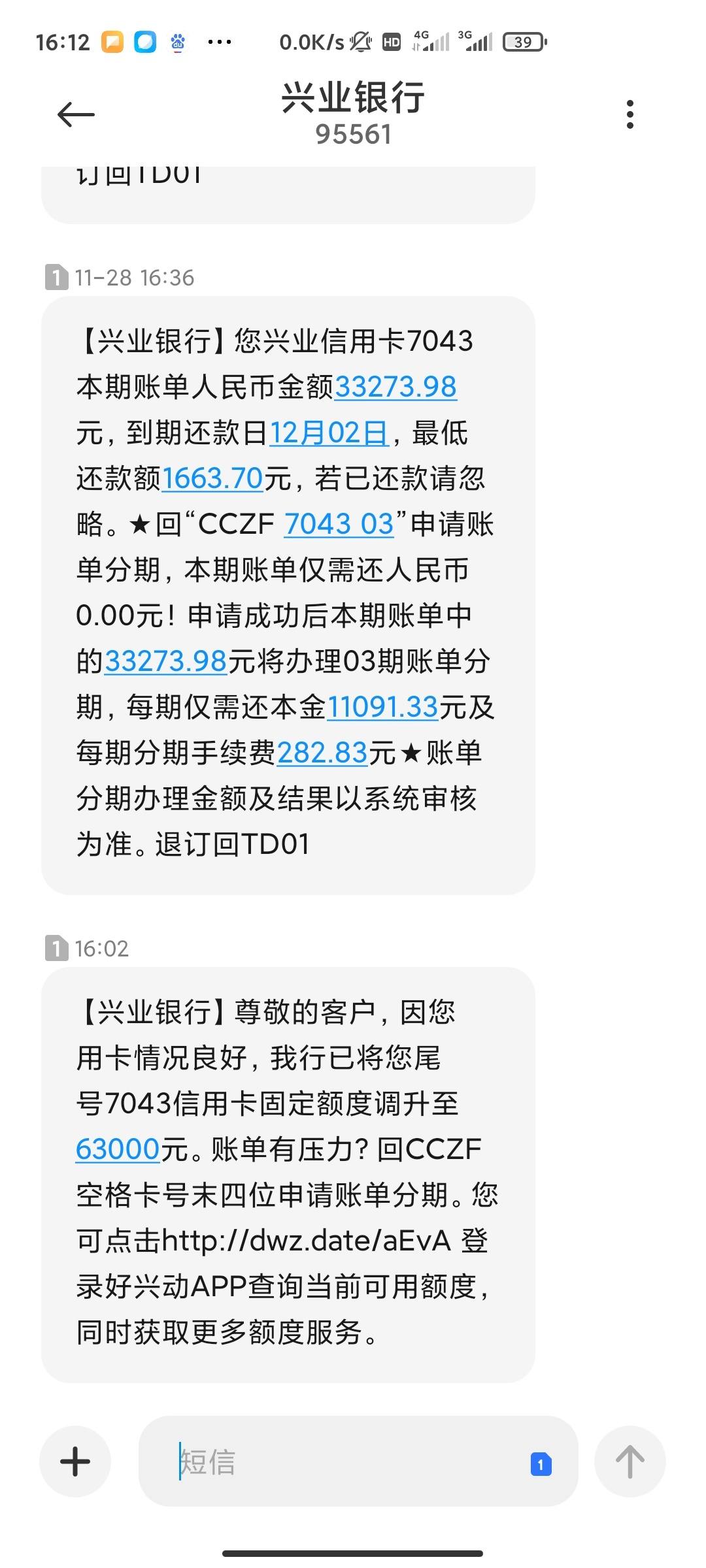This screenshot has width=706, height=1568.
Task: Open the 12月02日 due date link
Action: (x=329, y=433)
